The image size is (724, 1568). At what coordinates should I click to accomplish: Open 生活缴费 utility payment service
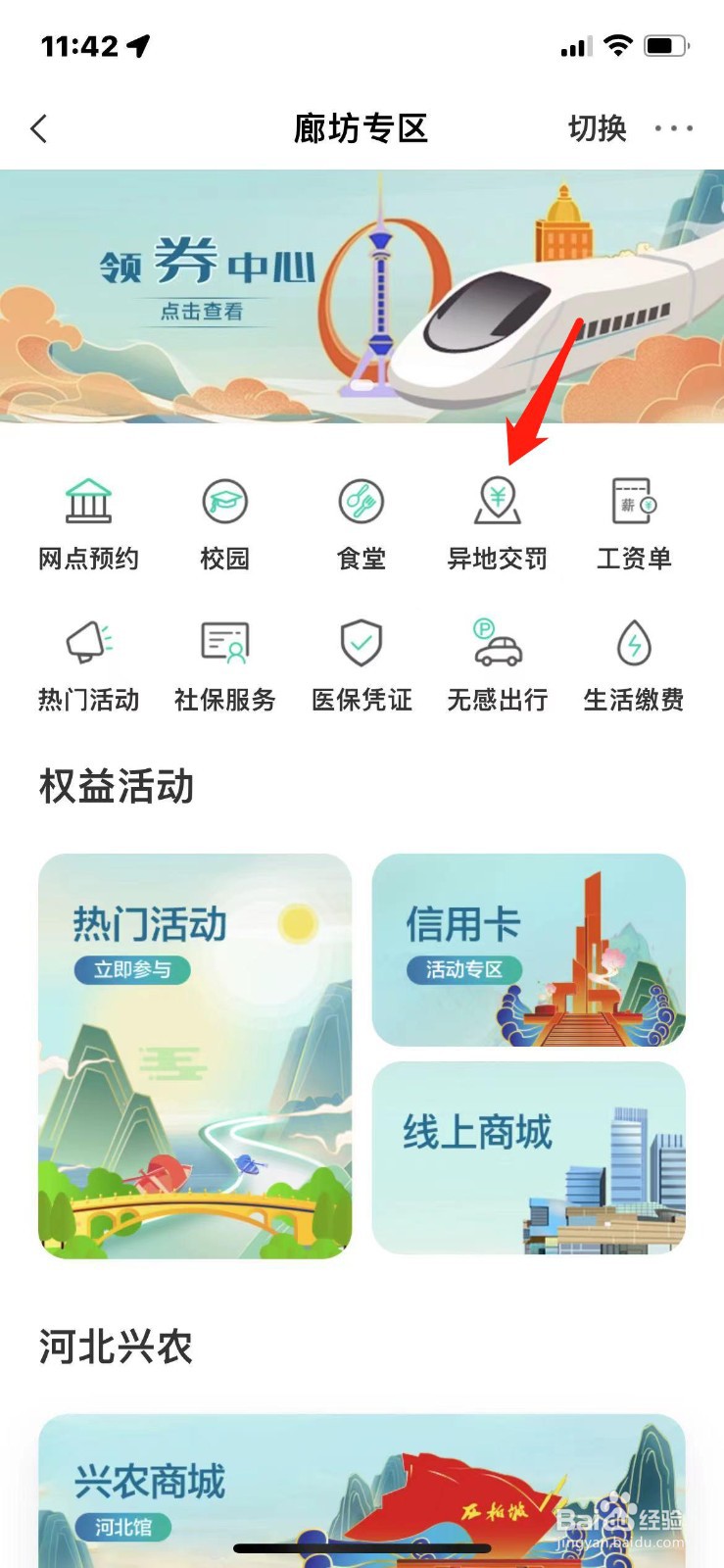(633, 661)
